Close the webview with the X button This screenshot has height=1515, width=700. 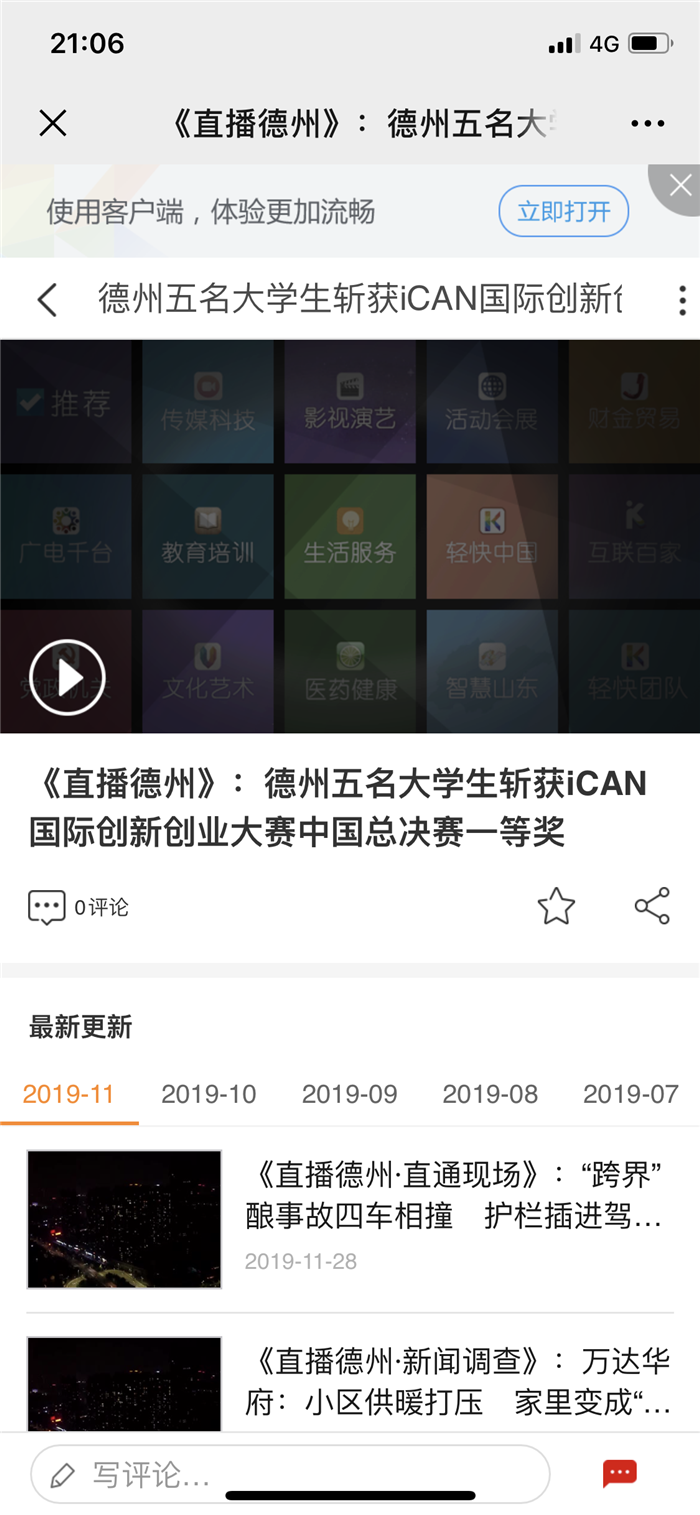tap(52, 123)
